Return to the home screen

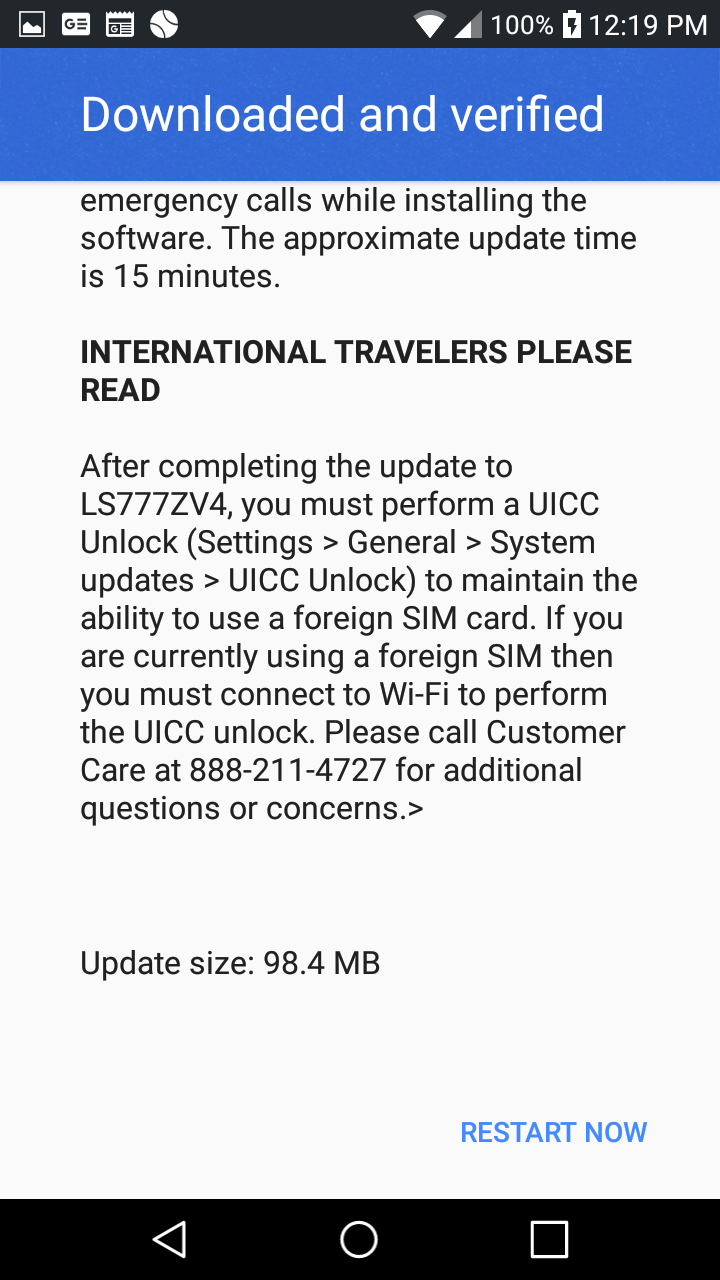coord(359,1240)
